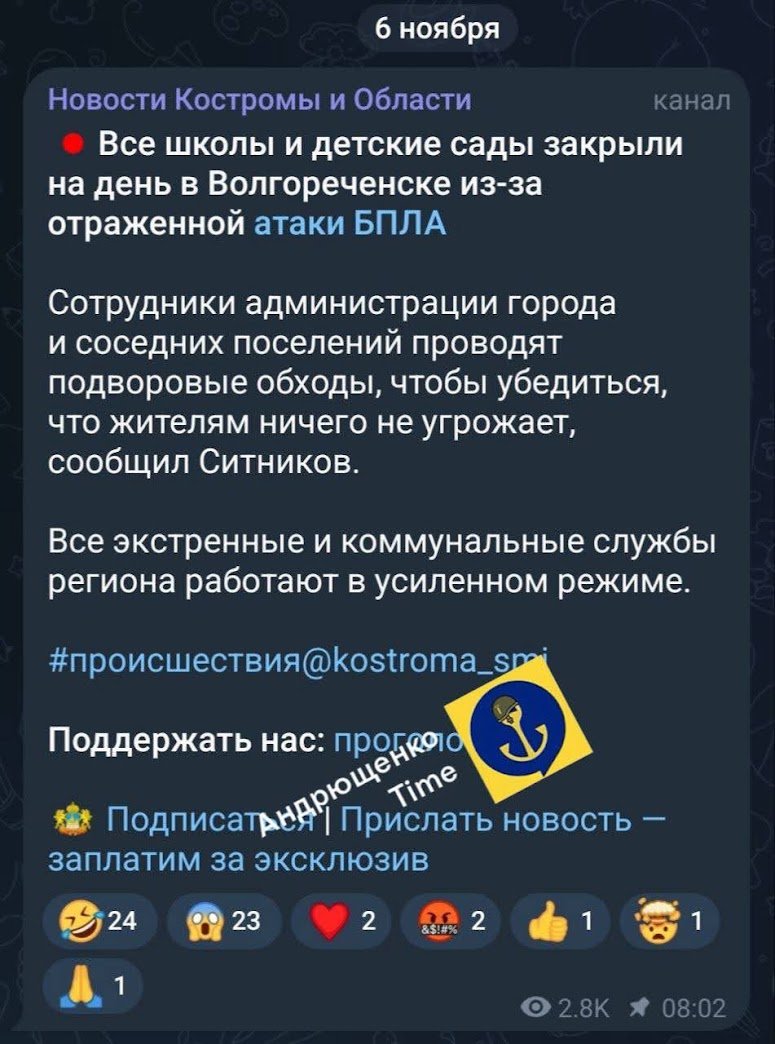775x1044 pixels.
Task: Open the атаки БПЛА link
Action: click(x=350, y=225)
